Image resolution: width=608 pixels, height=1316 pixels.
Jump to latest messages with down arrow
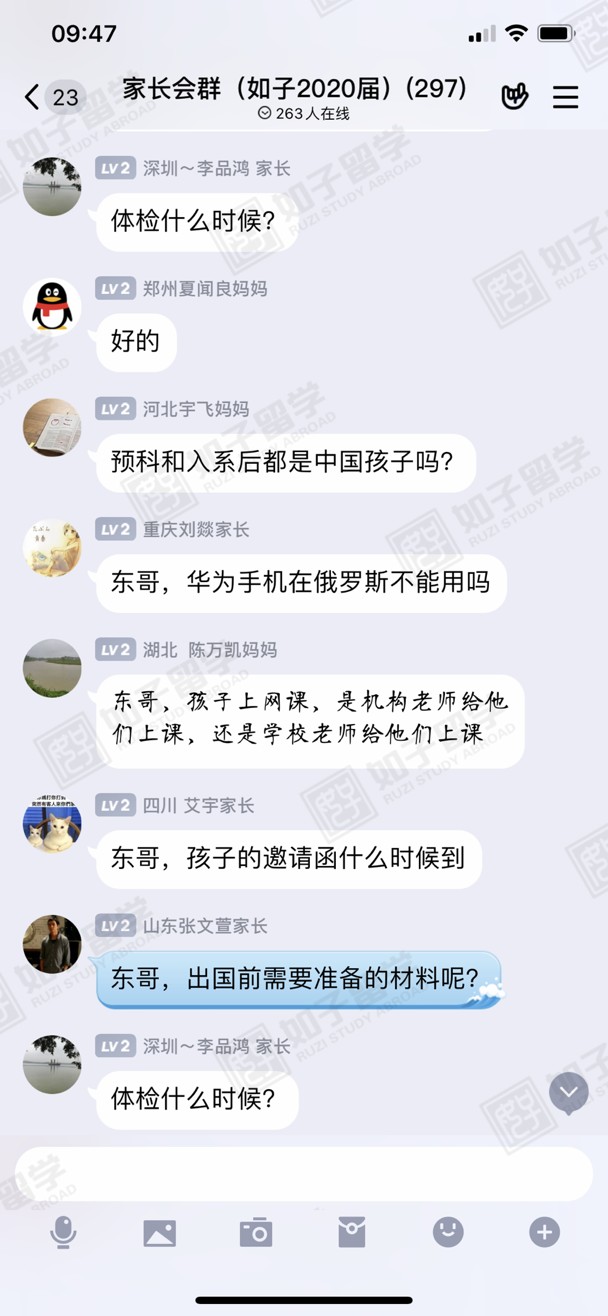(569, 1094)
